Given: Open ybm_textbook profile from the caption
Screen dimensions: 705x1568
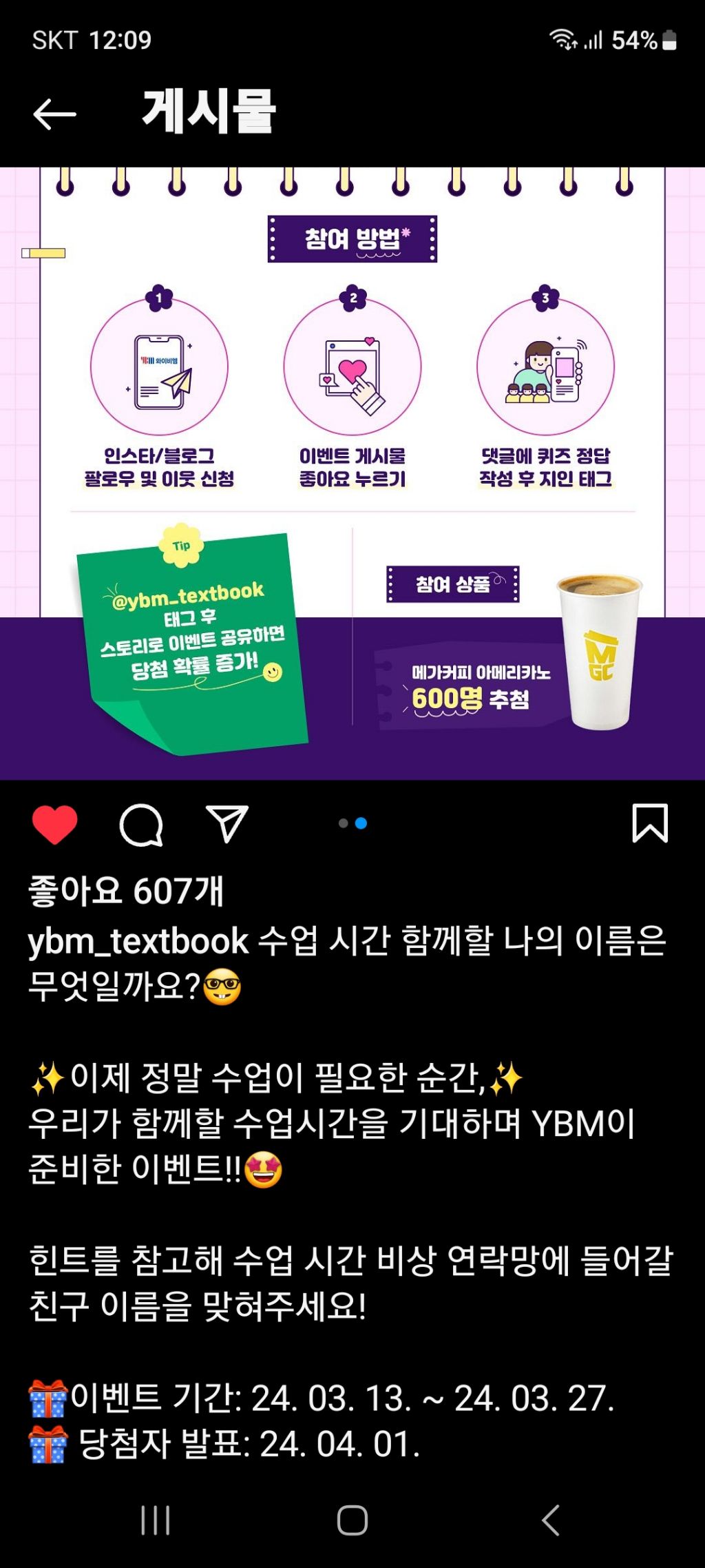Looking at the screenshot, I should pyautogui.click(x=138, y=941).
